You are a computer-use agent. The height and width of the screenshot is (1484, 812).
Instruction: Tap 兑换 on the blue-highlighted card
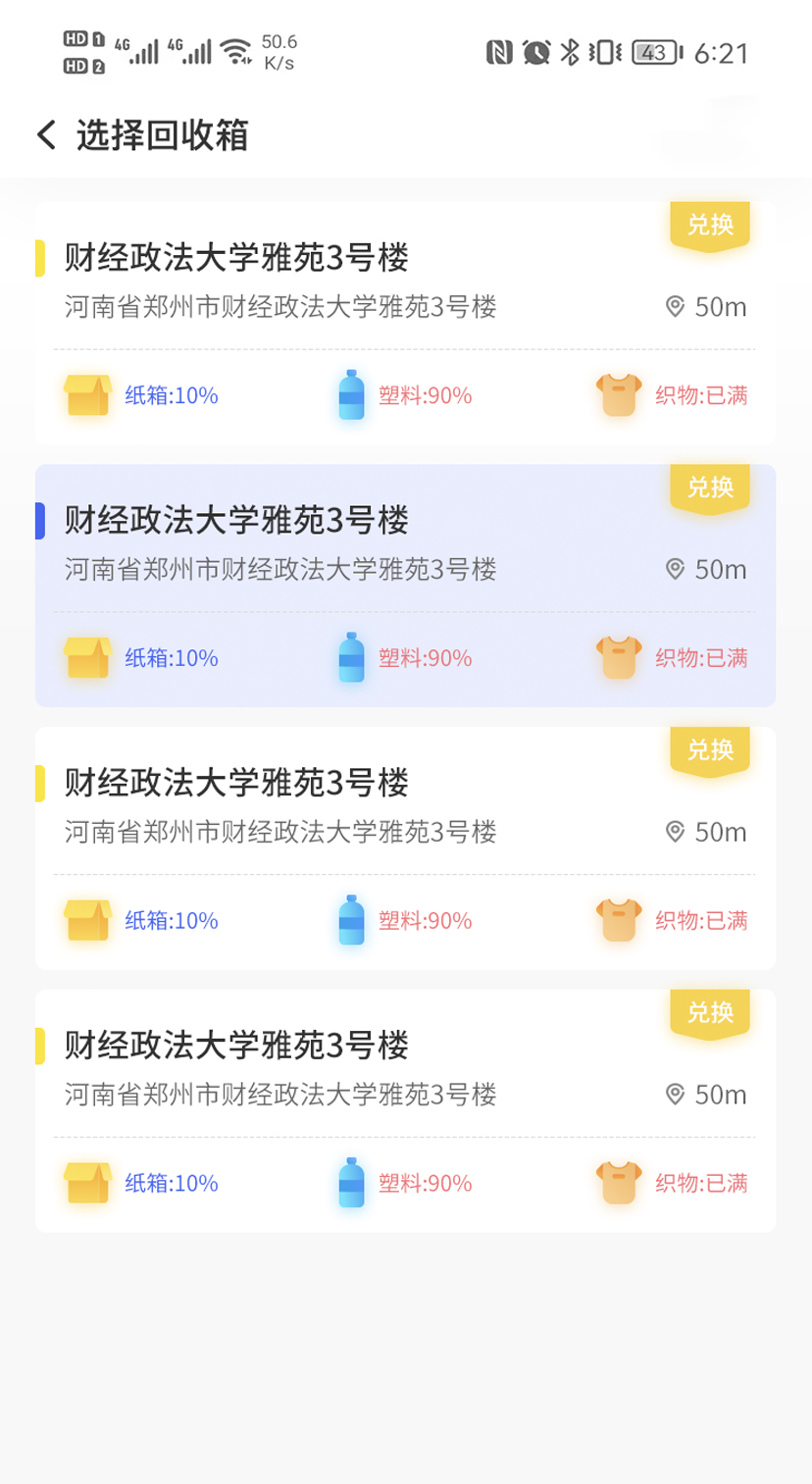pos(710,486)
